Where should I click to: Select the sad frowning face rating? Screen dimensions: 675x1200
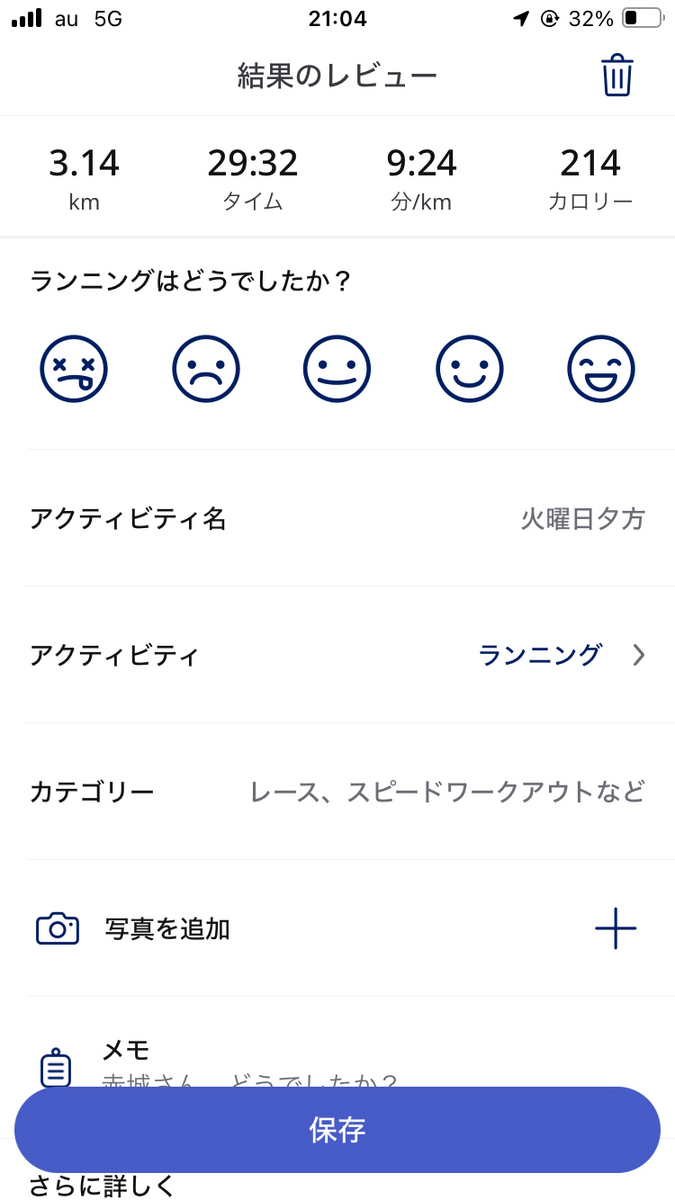click(206, 369)
